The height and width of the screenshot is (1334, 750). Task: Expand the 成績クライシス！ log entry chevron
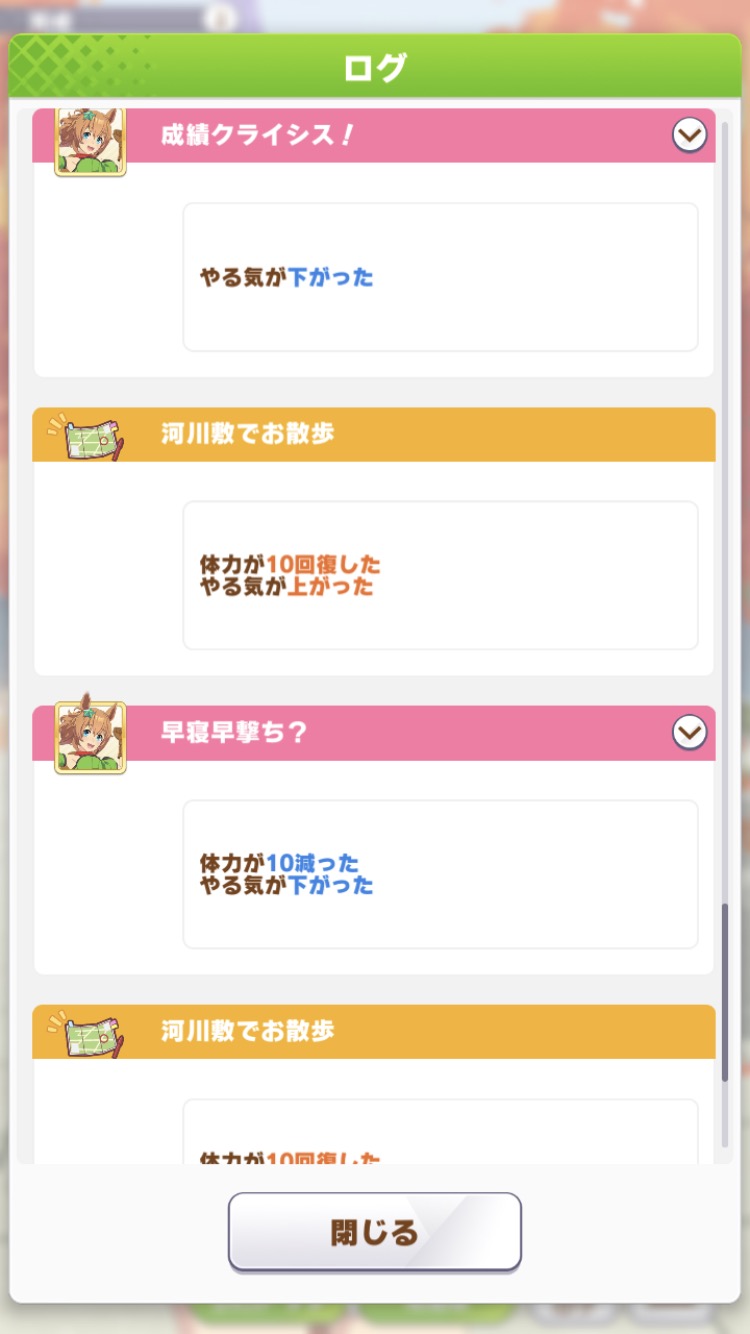[x=689, y=135]
